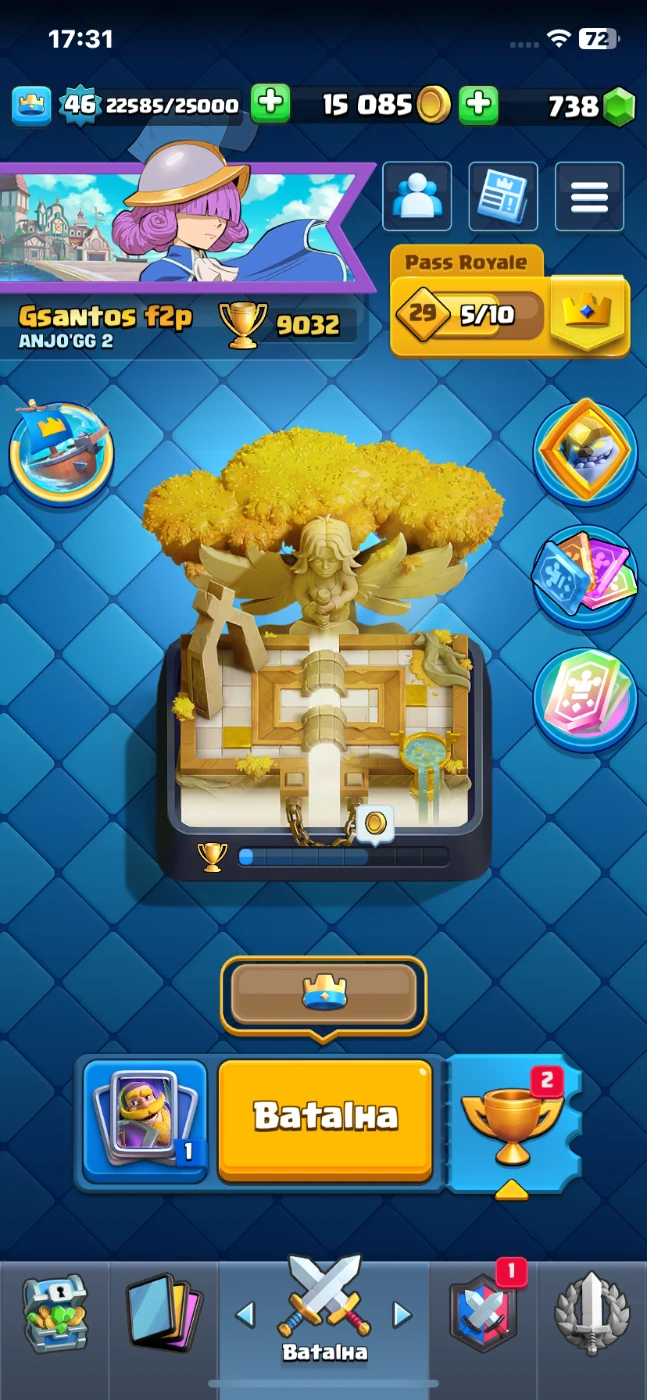This screenshot has width=647, height=1400.
Task: Switch to the Shop chest tab
Action: [x=55, y=1313]
